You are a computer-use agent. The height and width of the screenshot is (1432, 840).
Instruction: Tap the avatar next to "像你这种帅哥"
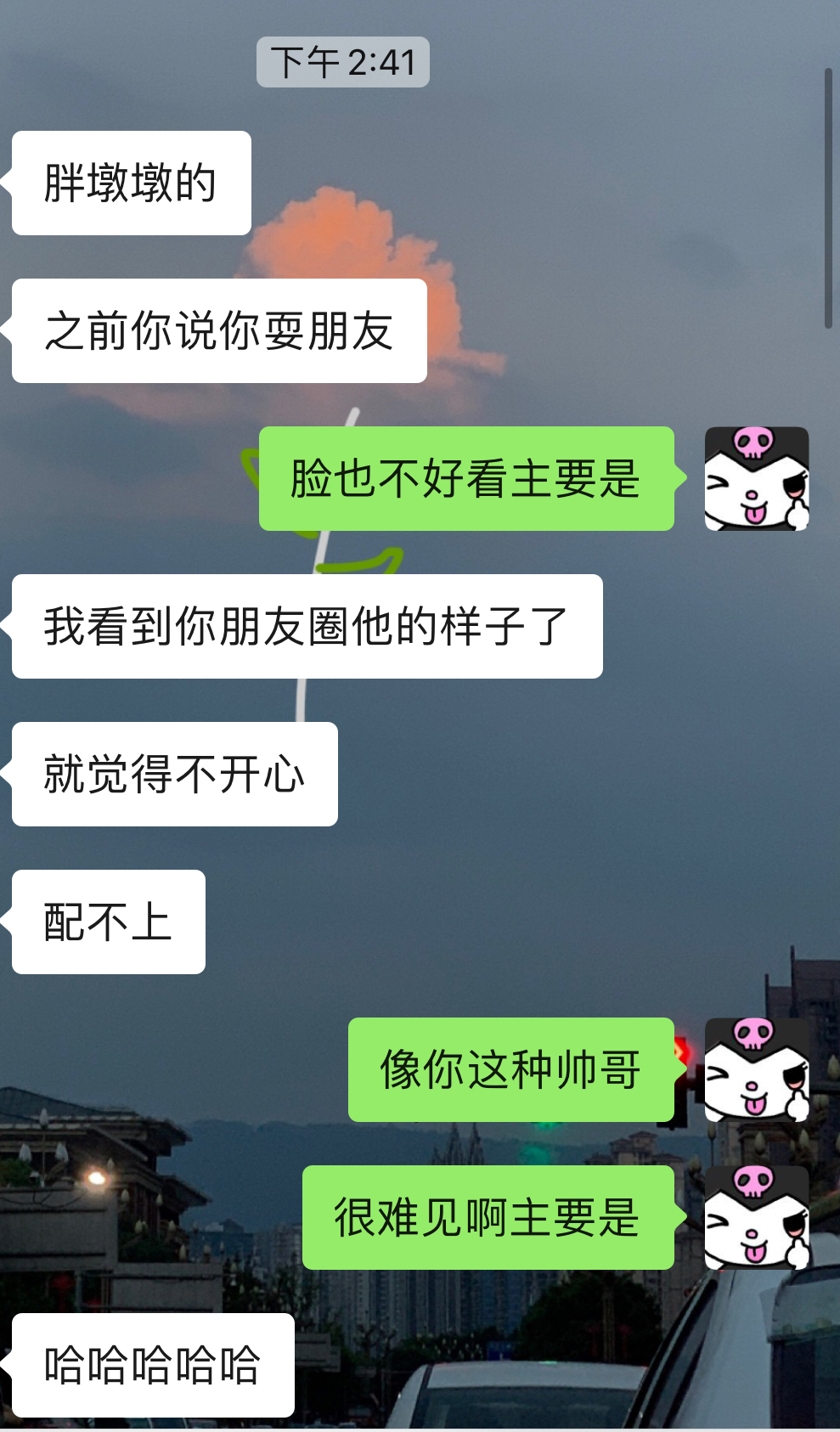coord(756,1070)
